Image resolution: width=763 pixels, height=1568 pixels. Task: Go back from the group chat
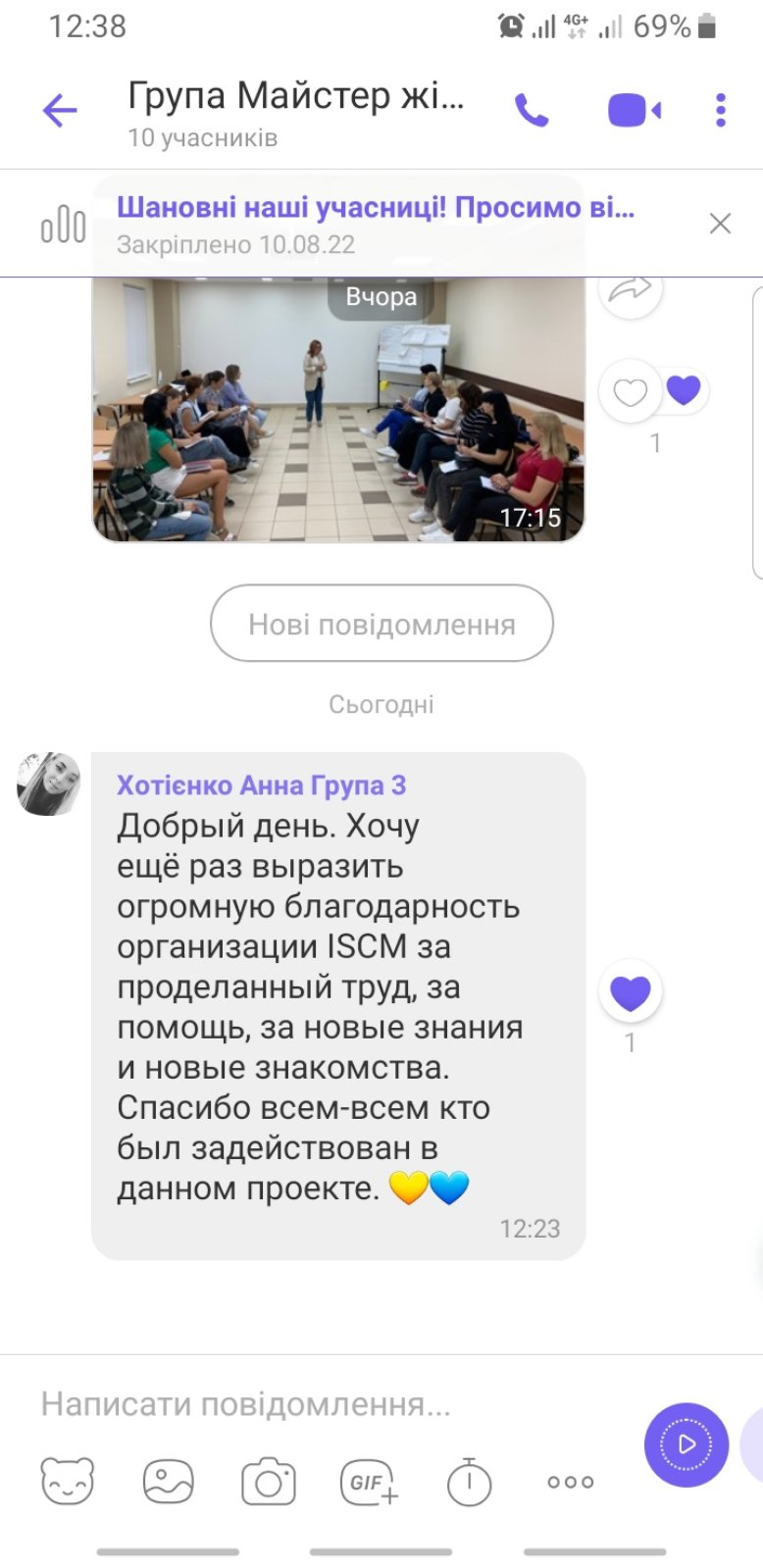(x=60, y=111)
